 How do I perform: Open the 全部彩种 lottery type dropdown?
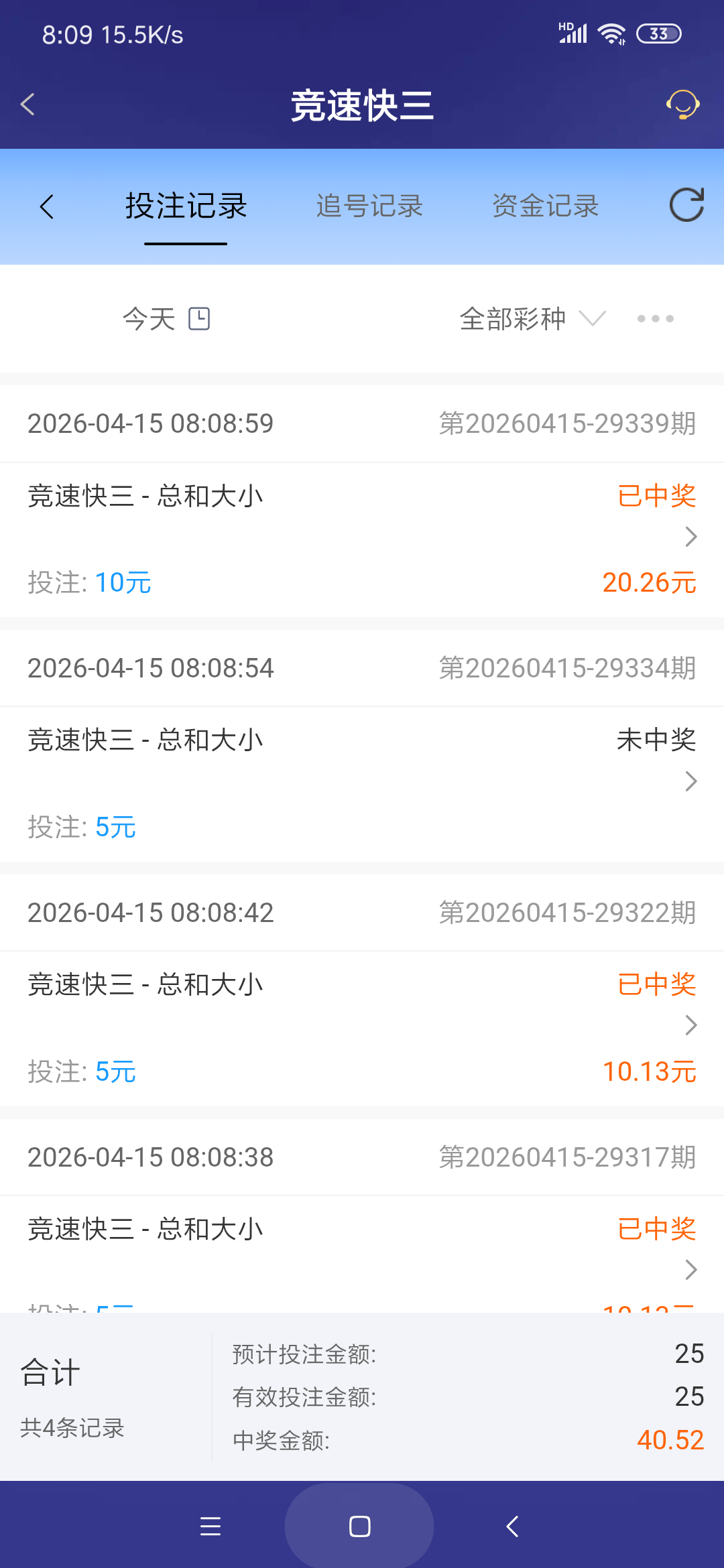[x=532, y=319]
